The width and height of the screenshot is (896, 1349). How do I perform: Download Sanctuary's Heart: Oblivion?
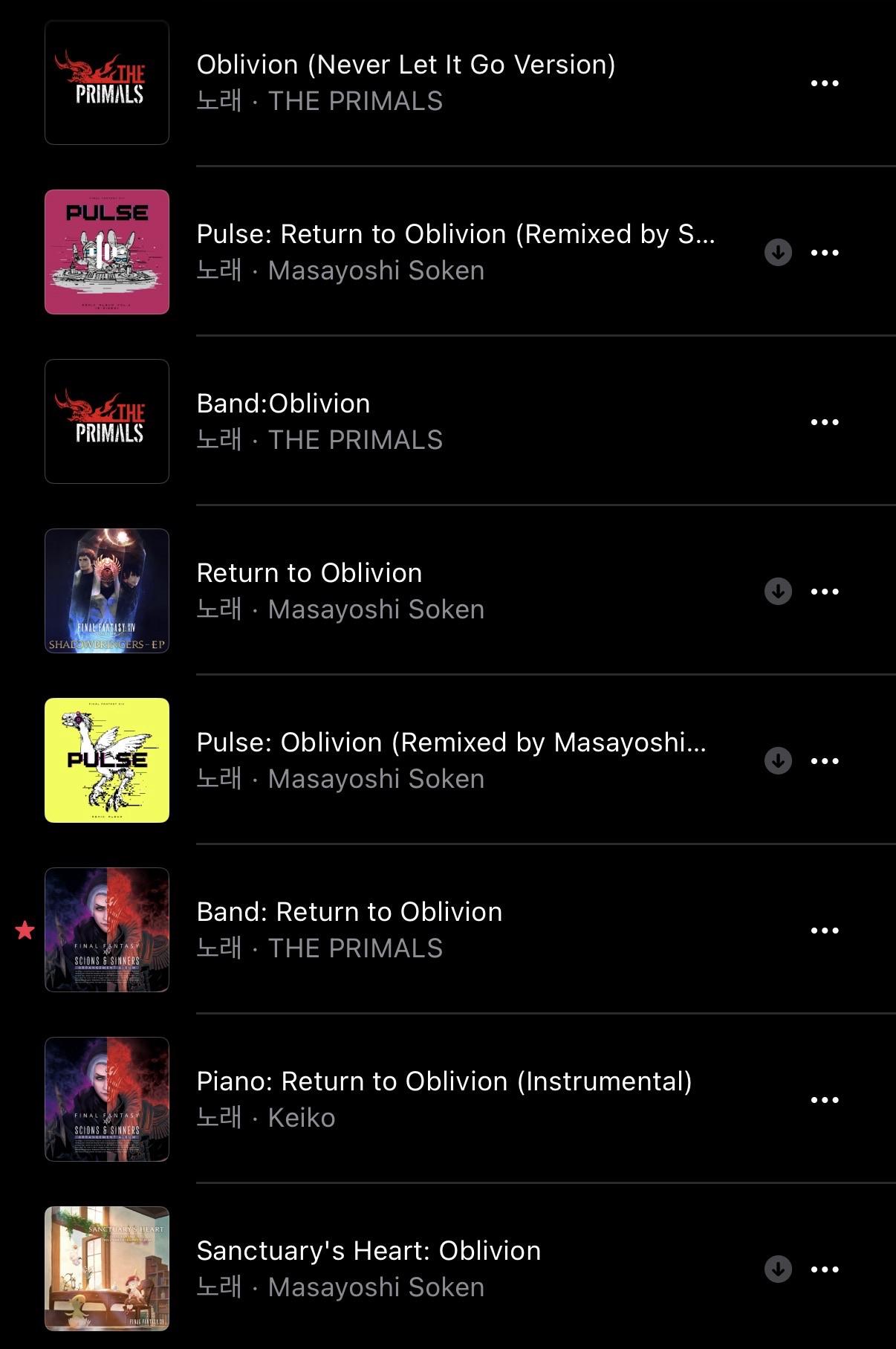coord(778,1269)
